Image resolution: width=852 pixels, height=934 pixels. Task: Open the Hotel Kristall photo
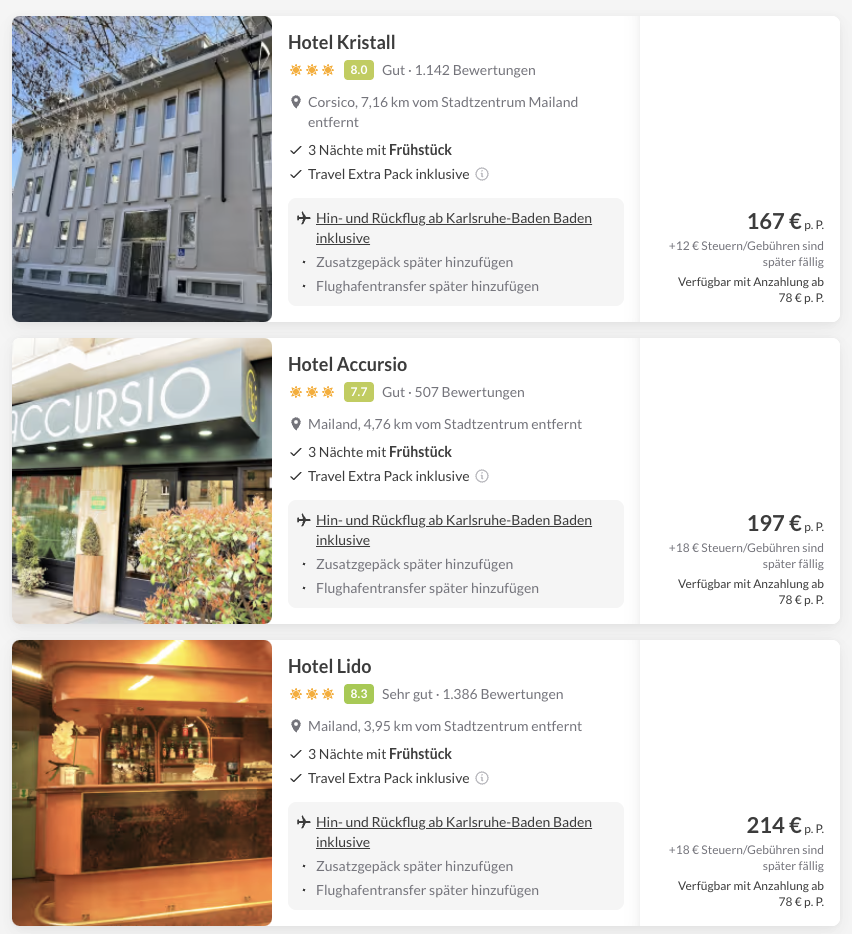pos(142,169)
